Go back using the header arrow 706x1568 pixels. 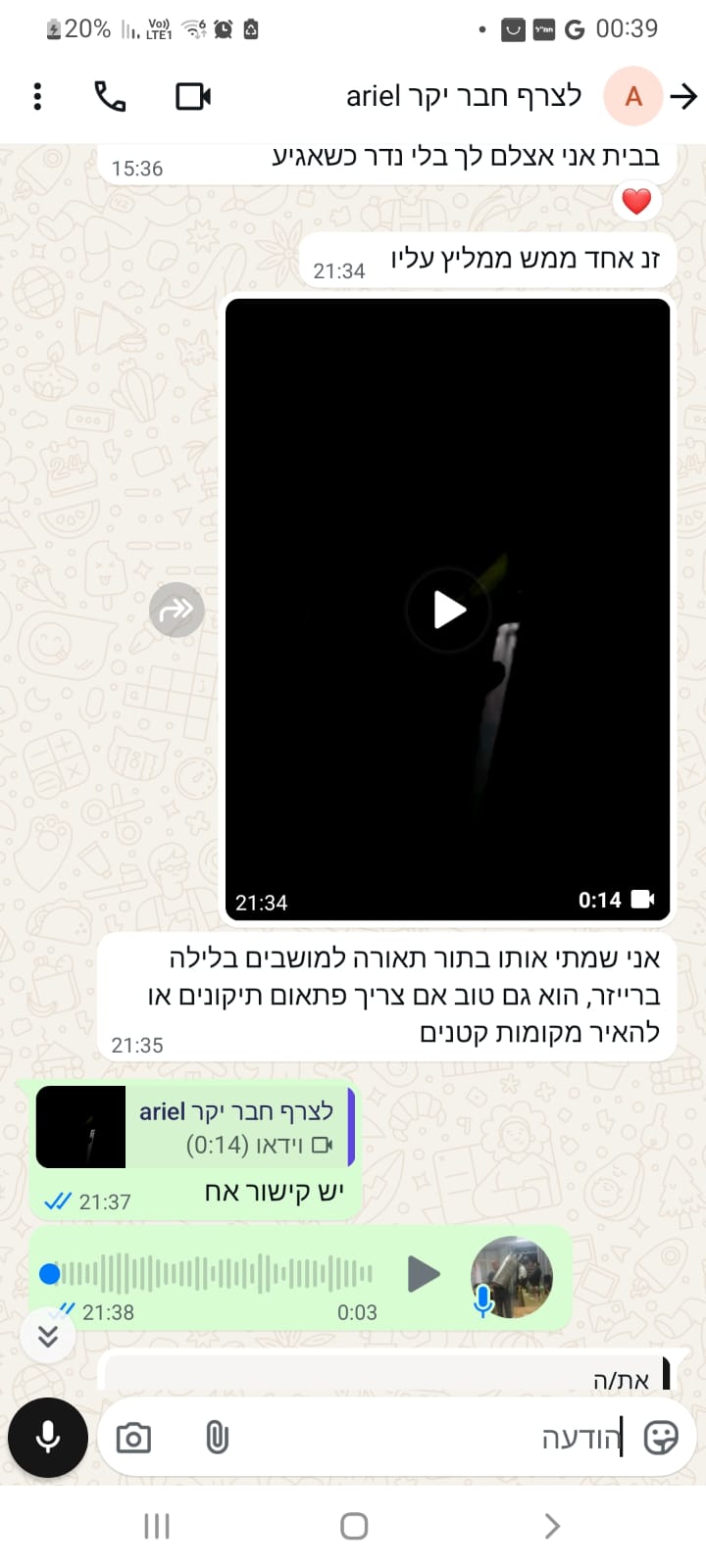683,96
